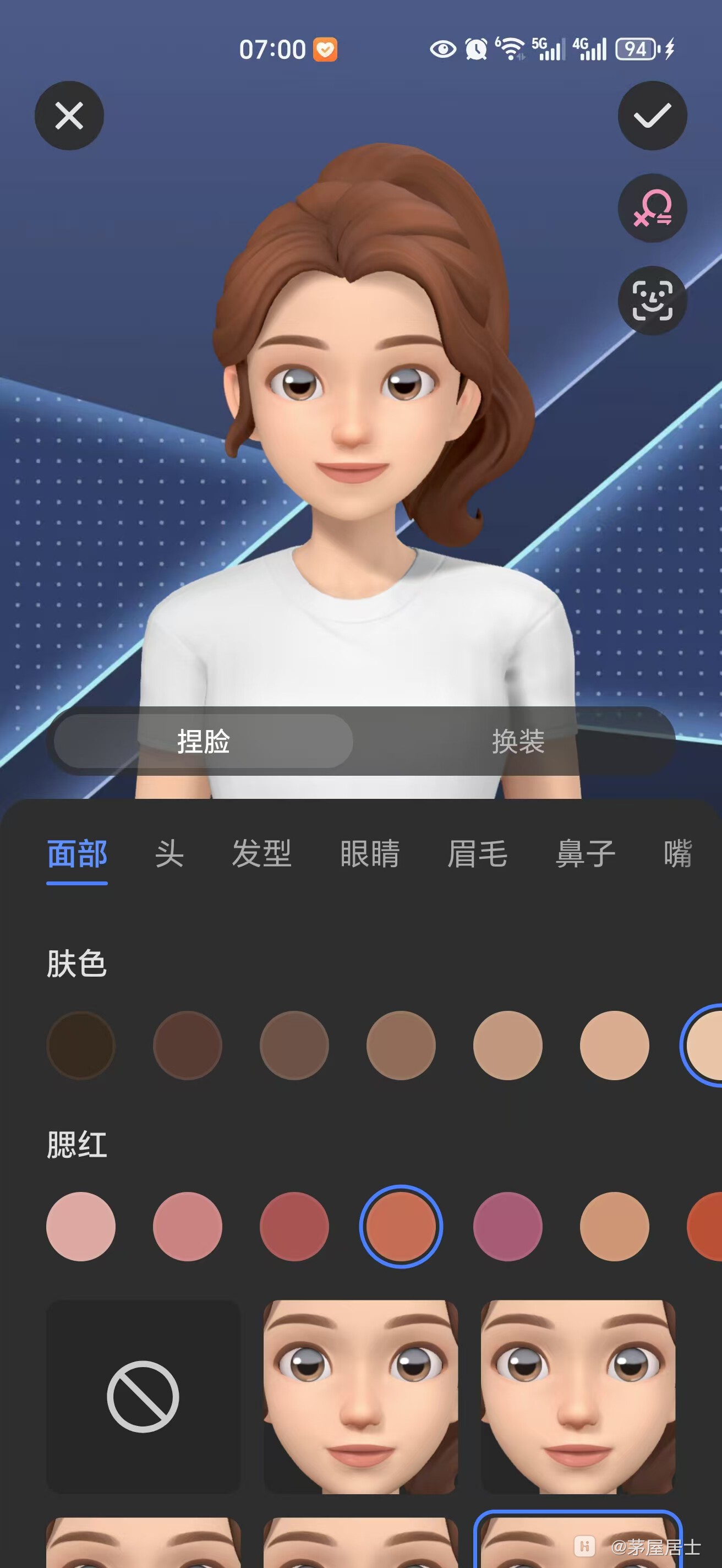Image resolution: width=722 pixels, height=1568 pixels.
Task: Open the 眉毛 eyebrows tab
Action: tap(478, 853)
